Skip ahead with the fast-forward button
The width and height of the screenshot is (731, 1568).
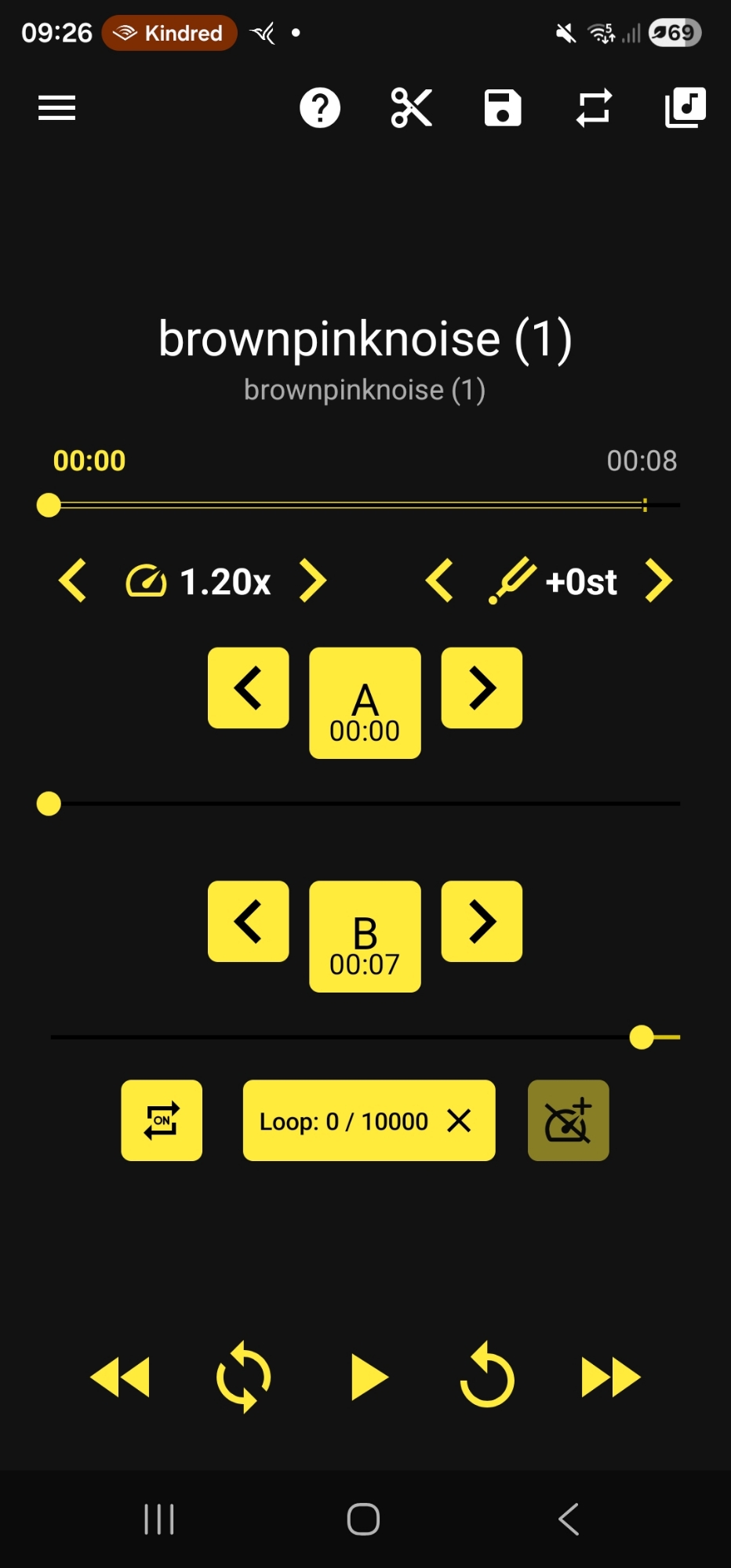(x=610, y=1377)
